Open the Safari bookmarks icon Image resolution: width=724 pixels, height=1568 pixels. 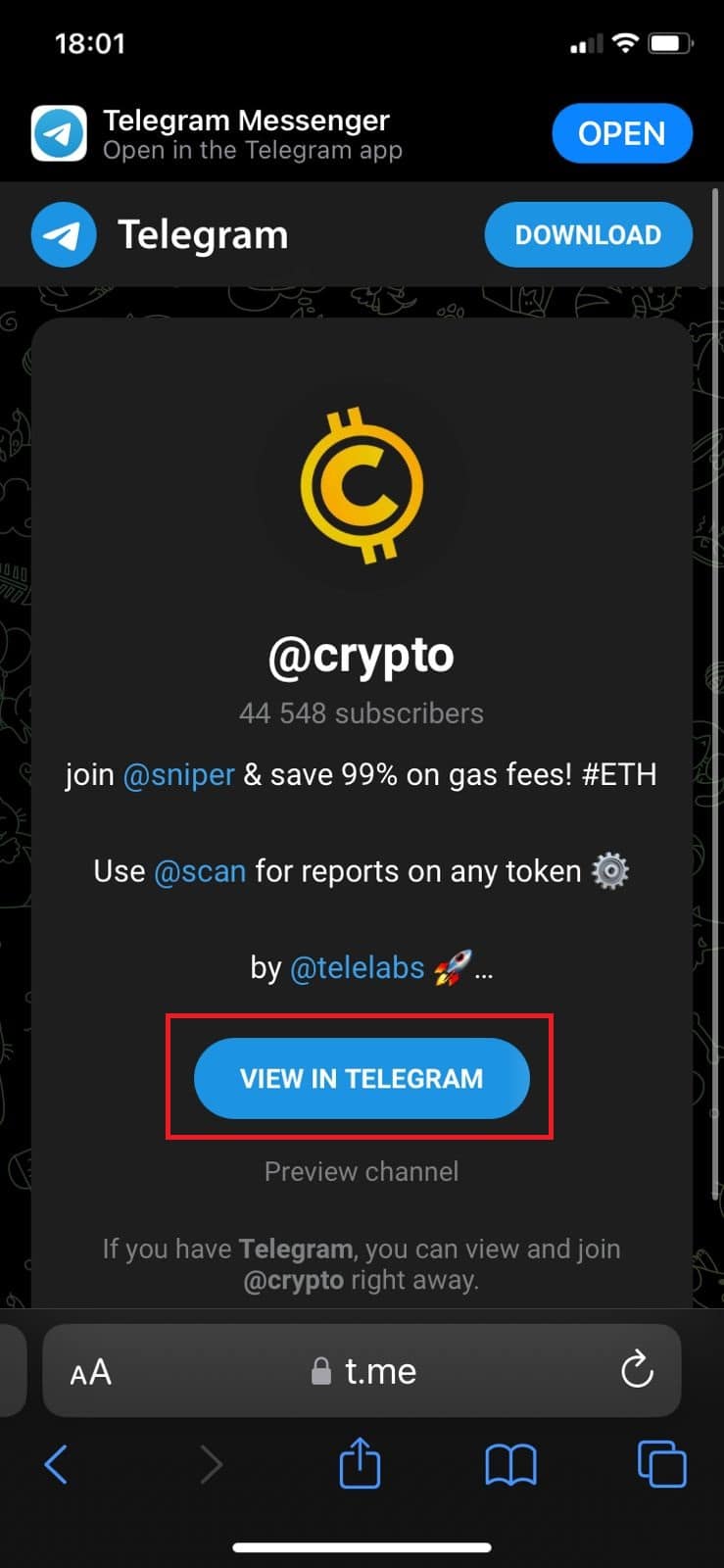click(511, 1463)
